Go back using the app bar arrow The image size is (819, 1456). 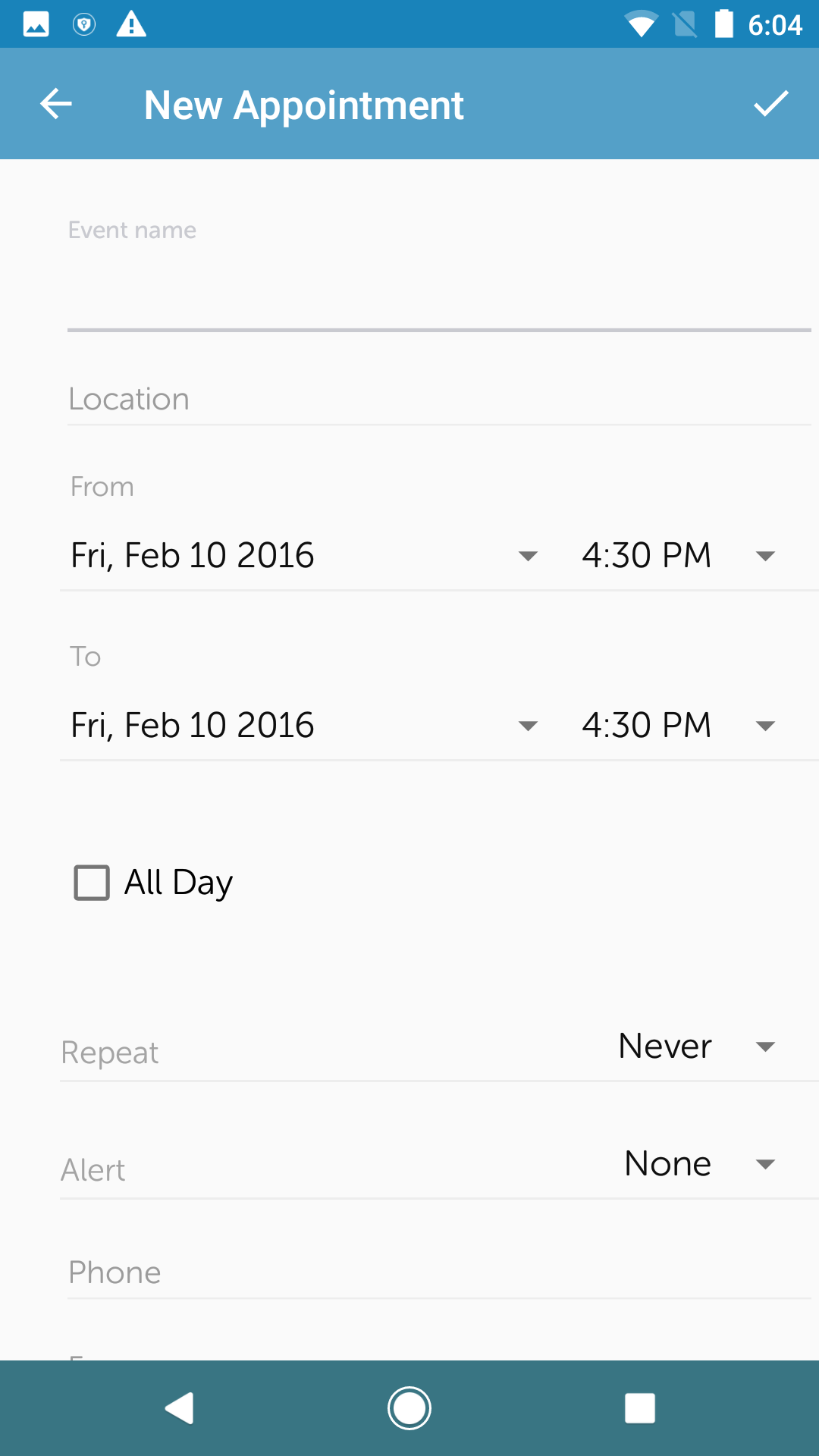pyautogui.click(x=56, y=104)
